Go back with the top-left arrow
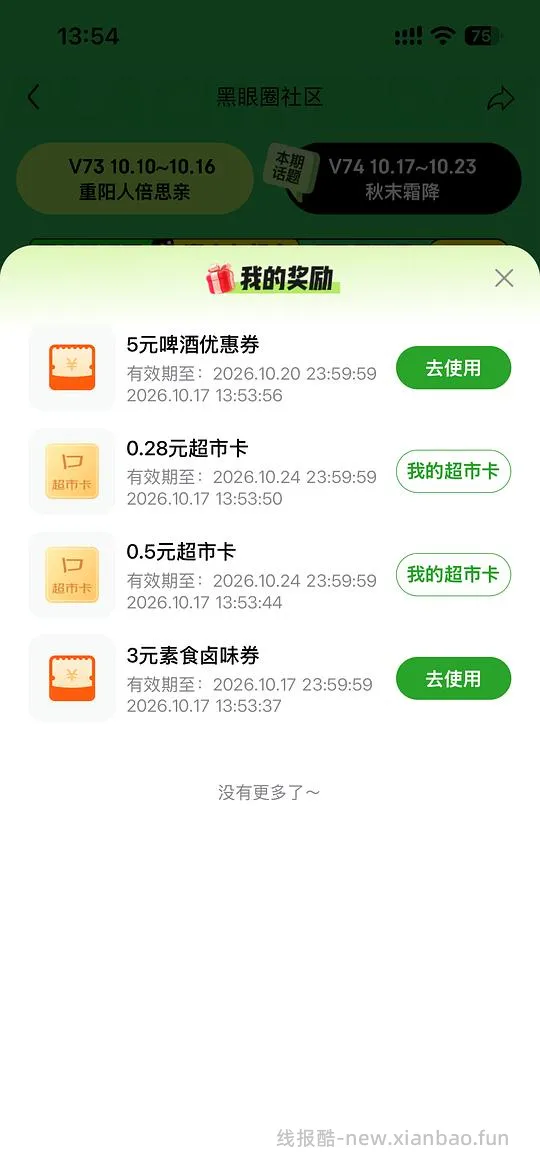Screen dimensions: 540x1168 (33, 97)
